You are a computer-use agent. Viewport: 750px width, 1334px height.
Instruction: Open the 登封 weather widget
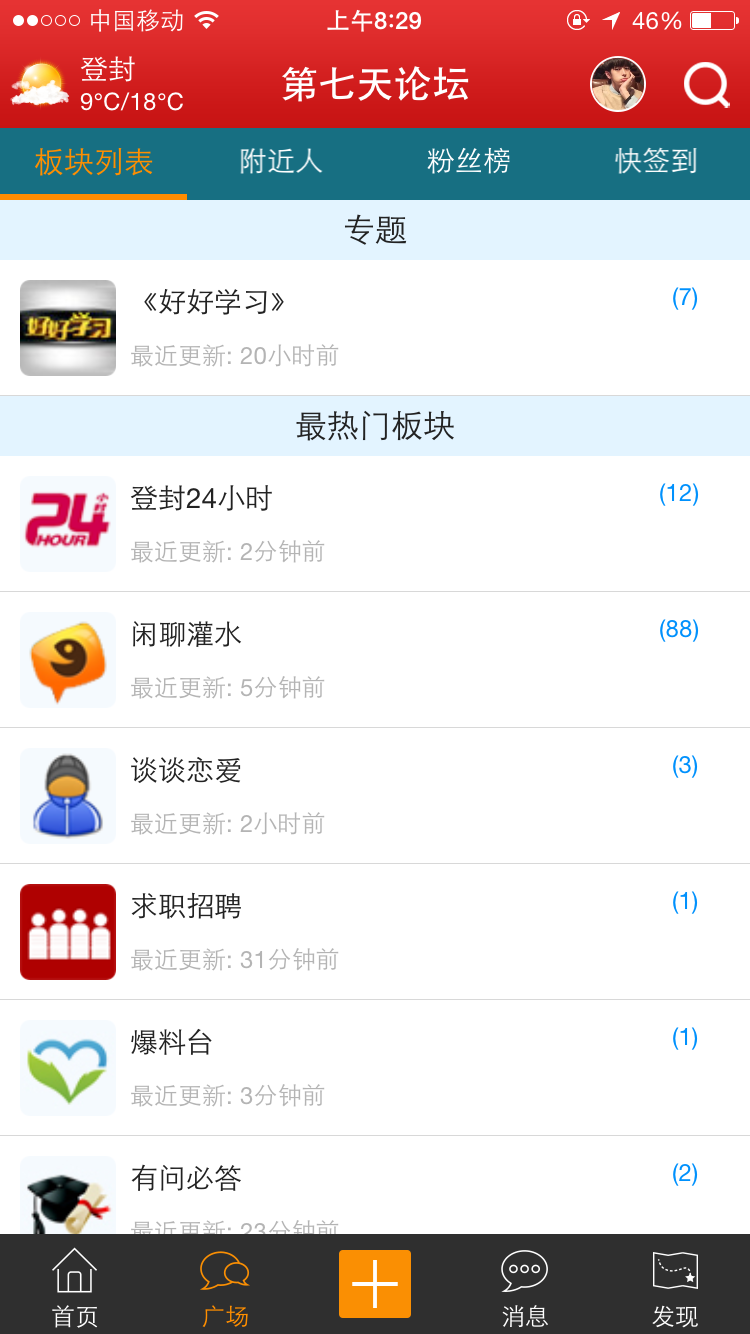98,85
